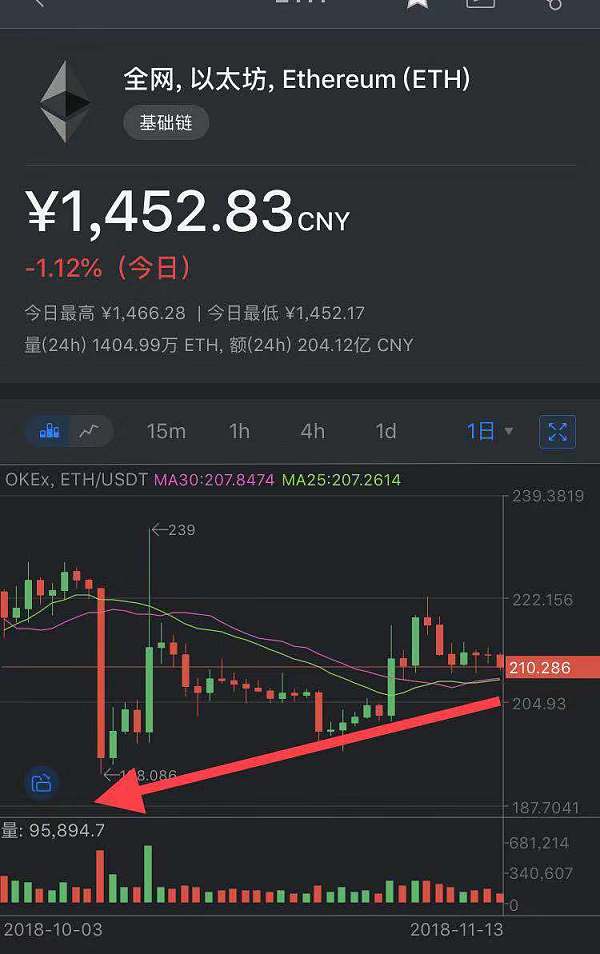Tap the blue icon on chart
The image size is (600, 954).
pos(41,782)
